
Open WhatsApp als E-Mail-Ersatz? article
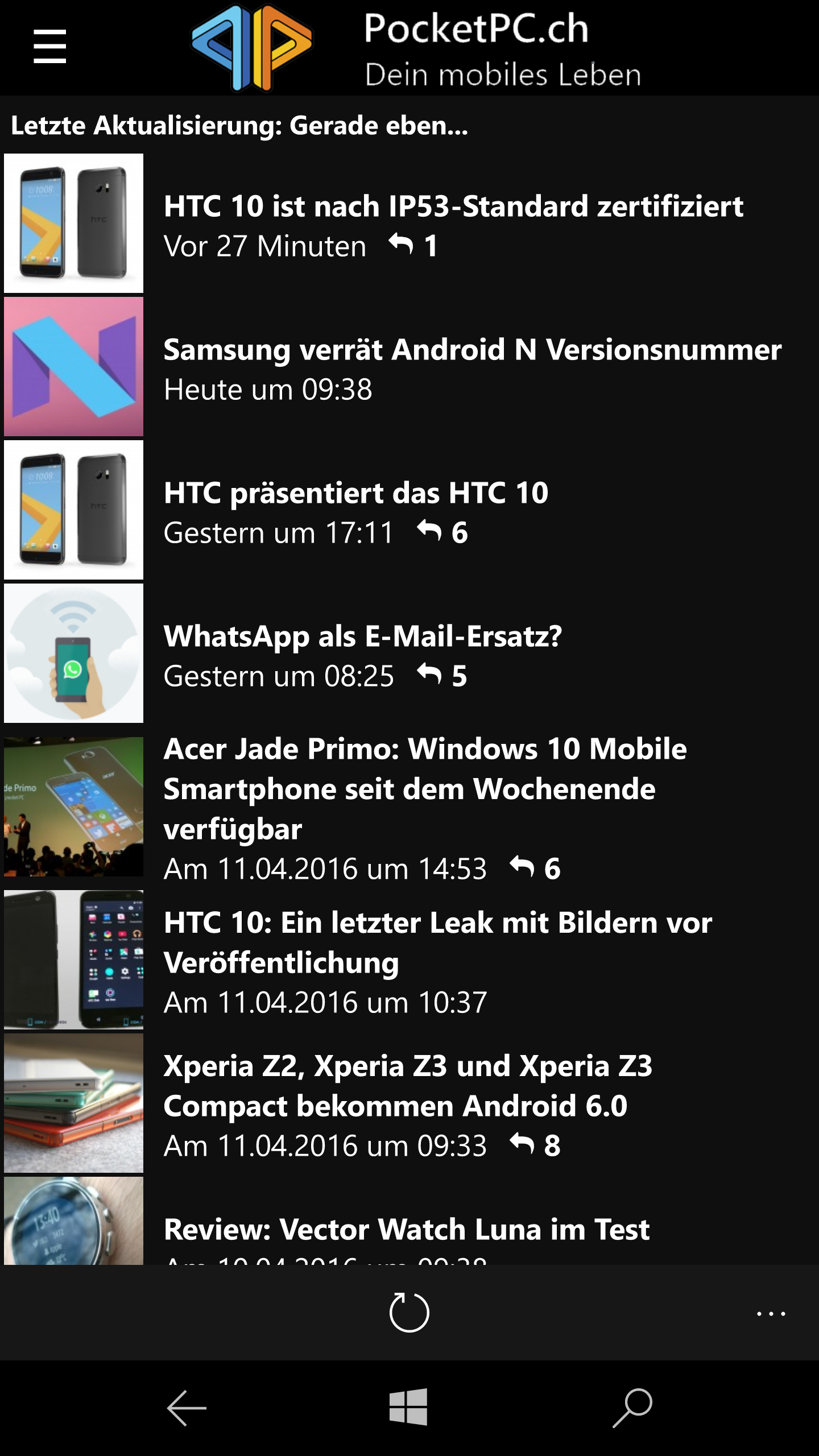coord(409,653)
